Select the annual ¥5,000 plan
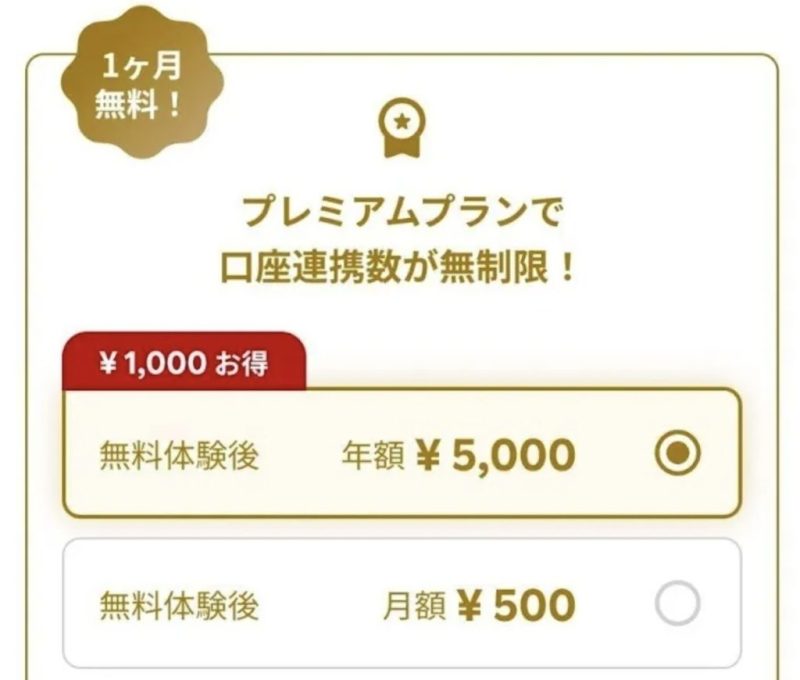The width and height of the screenshot is (800, 680). pos(678,455)
